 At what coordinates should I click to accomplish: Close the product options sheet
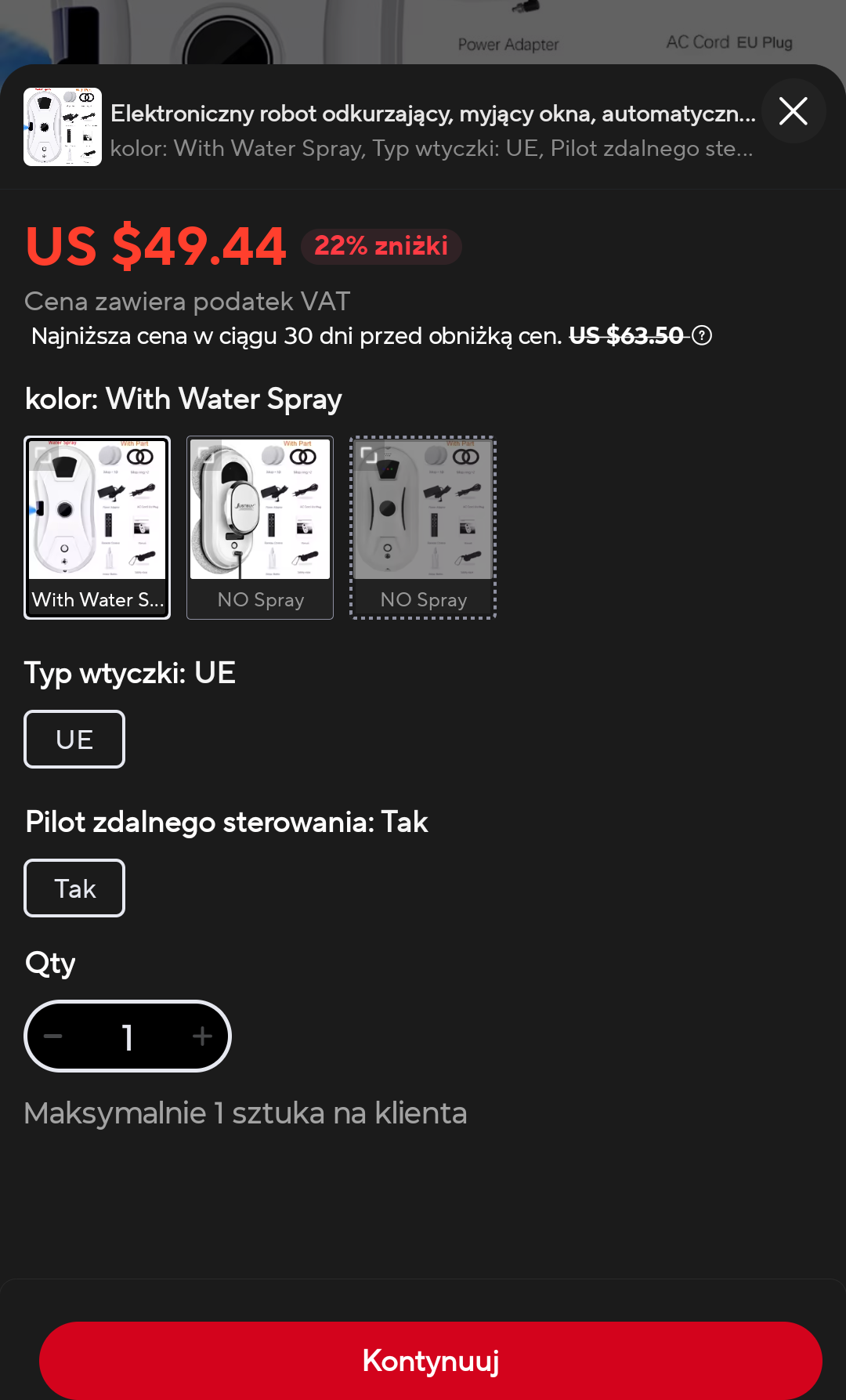794,111
